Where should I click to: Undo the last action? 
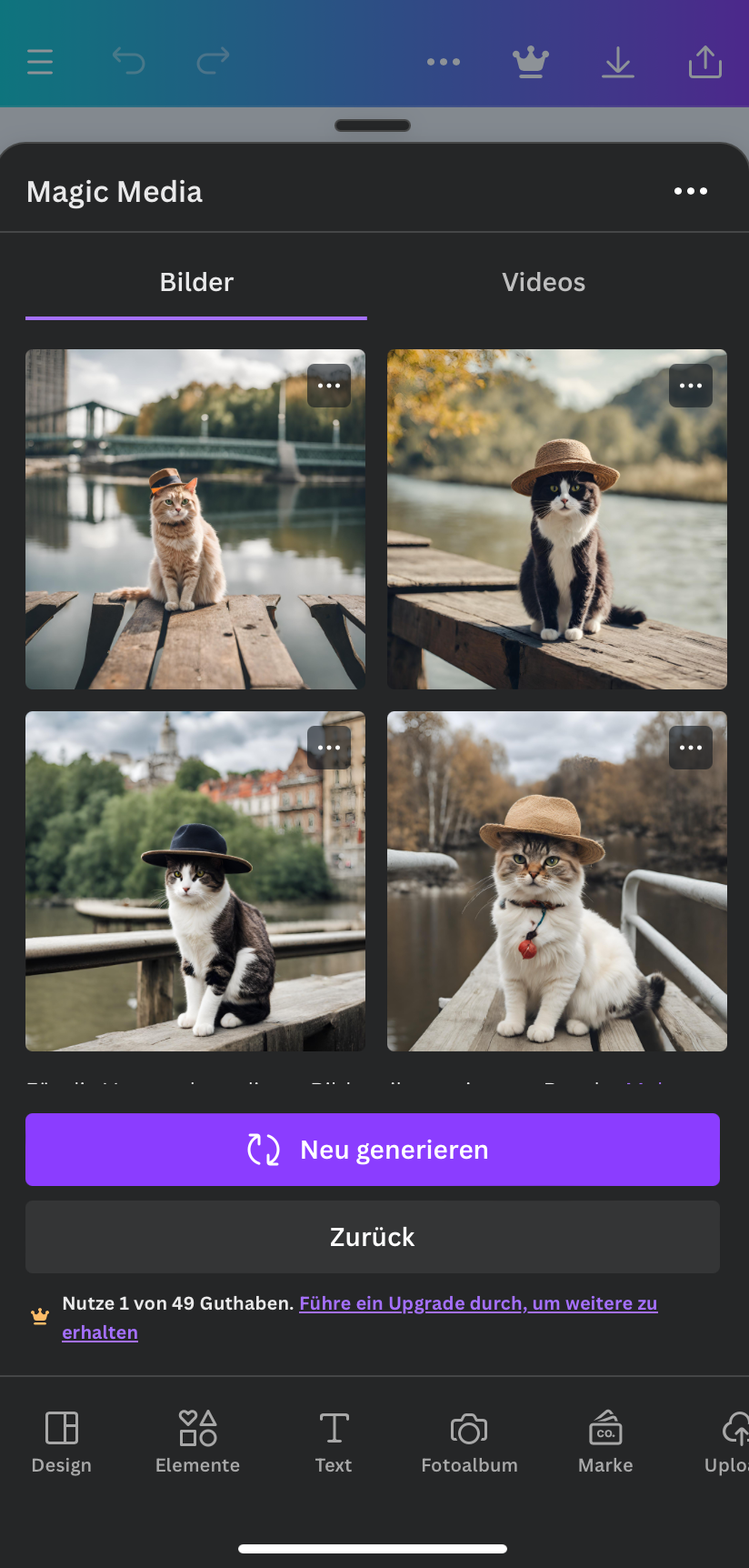128,62
